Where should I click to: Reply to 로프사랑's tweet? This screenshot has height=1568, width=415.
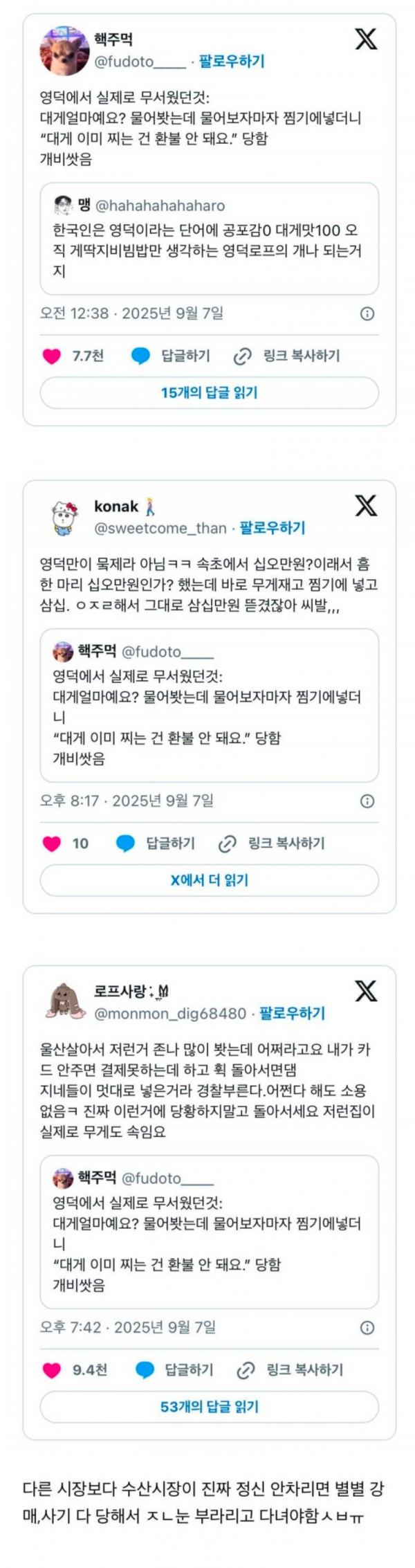coord(174,1370)
